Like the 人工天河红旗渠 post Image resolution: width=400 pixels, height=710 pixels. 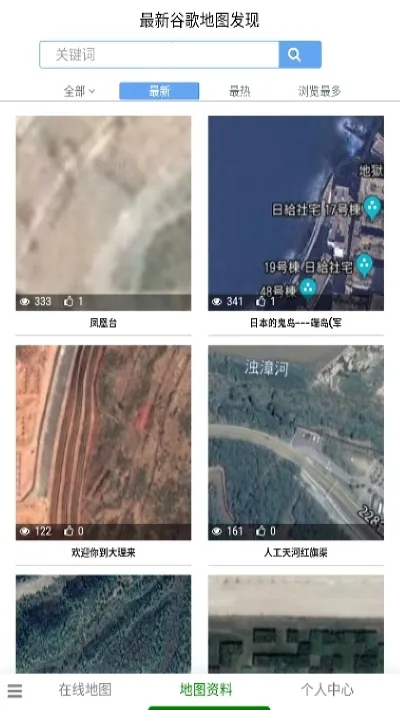tap(261, 531)
